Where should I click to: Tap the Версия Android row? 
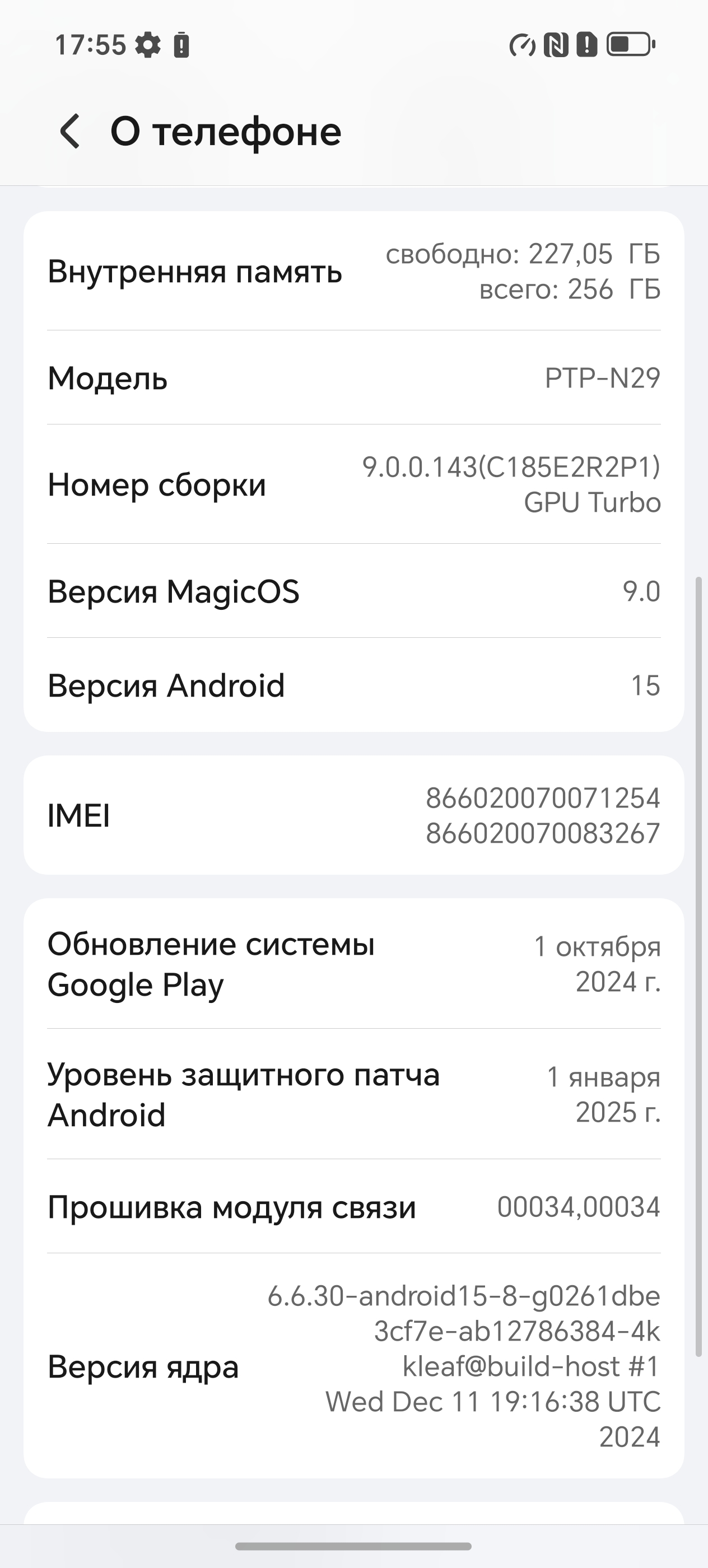point(353,685)
